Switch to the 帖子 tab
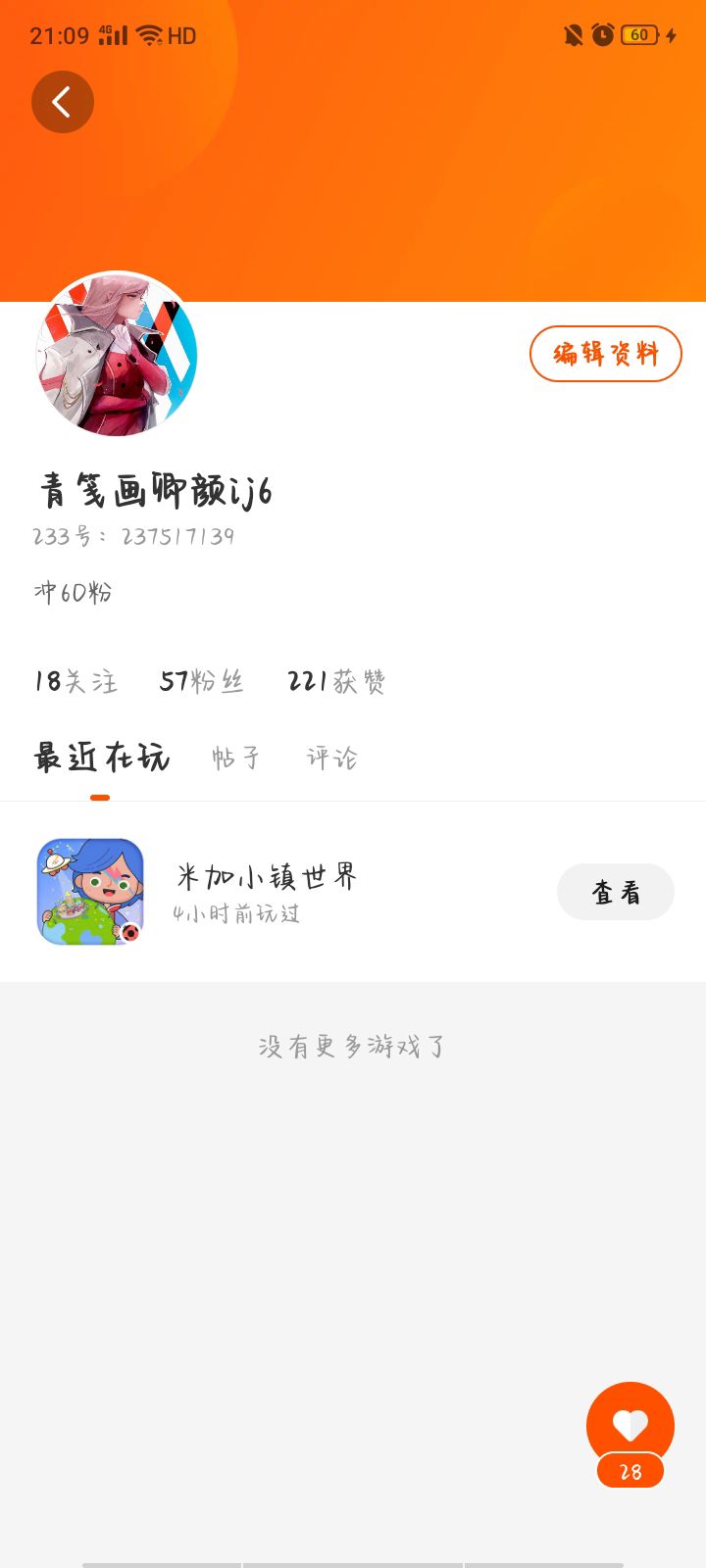Screen dimensions: 706x1568 [236, 758]
